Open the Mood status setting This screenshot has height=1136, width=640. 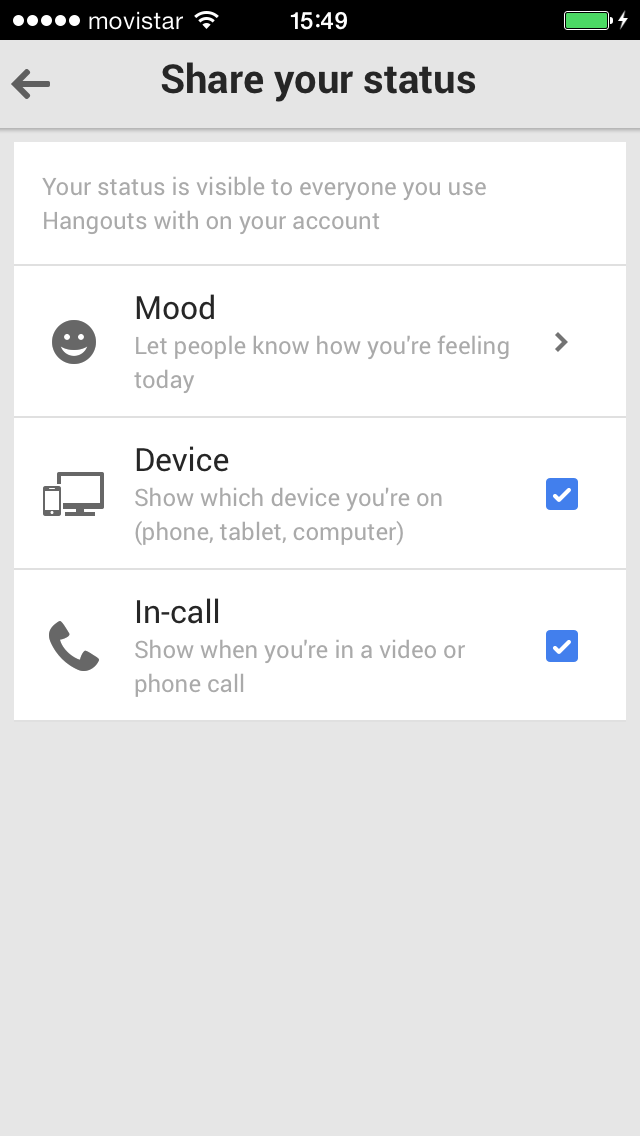[320, 341]
